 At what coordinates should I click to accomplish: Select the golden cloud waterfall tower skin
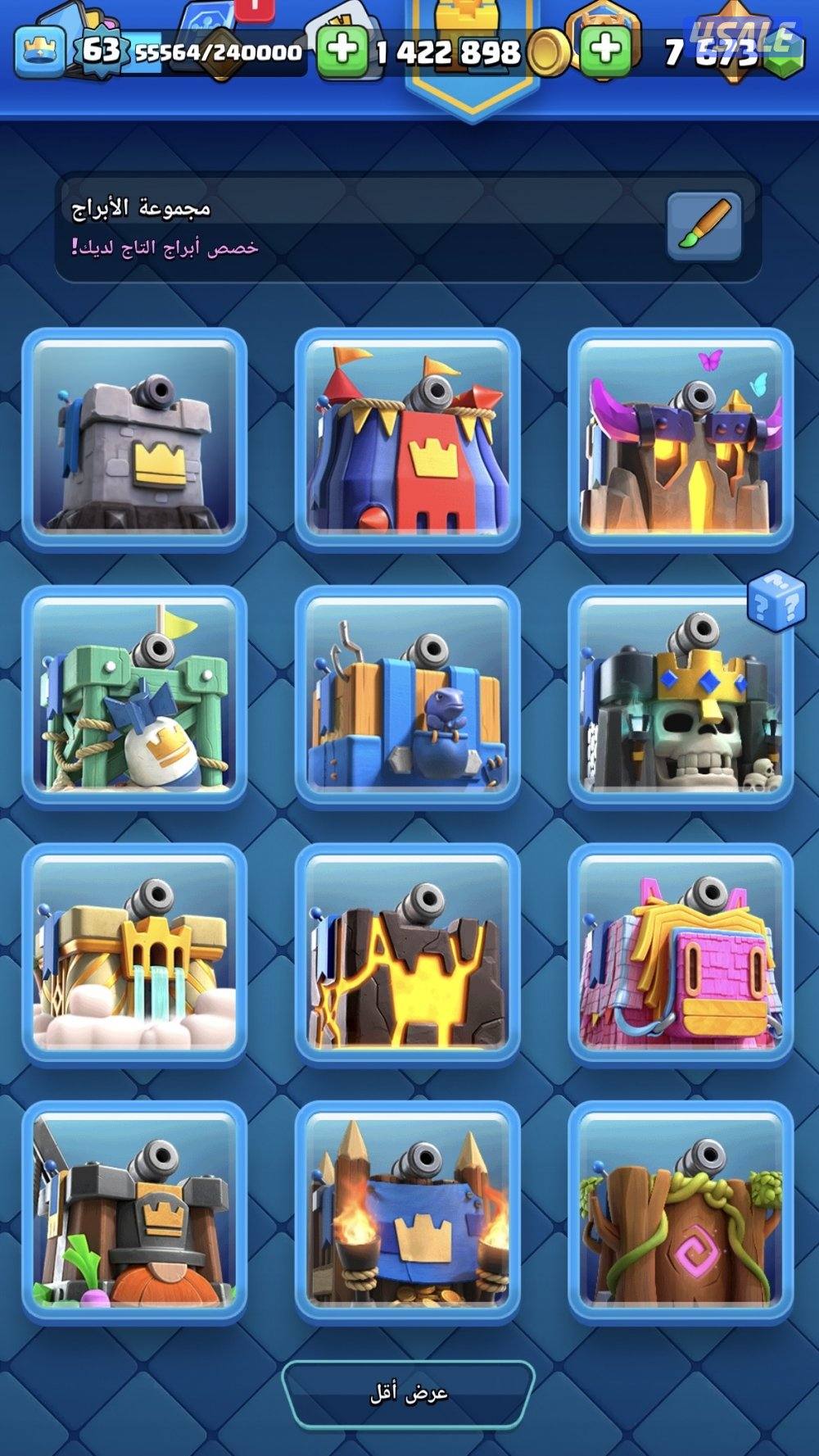click(x=134, y=954)
